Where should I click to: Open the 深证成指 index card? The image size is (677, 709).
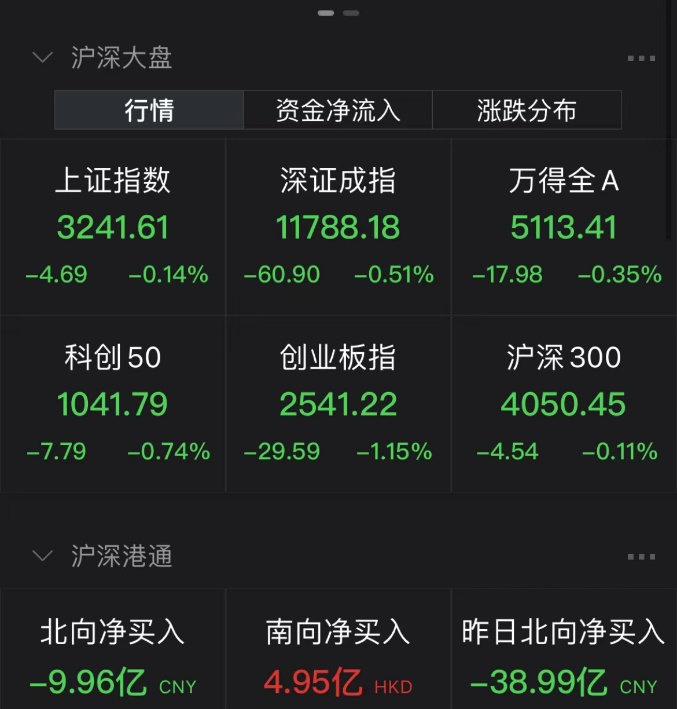[338, 228]
